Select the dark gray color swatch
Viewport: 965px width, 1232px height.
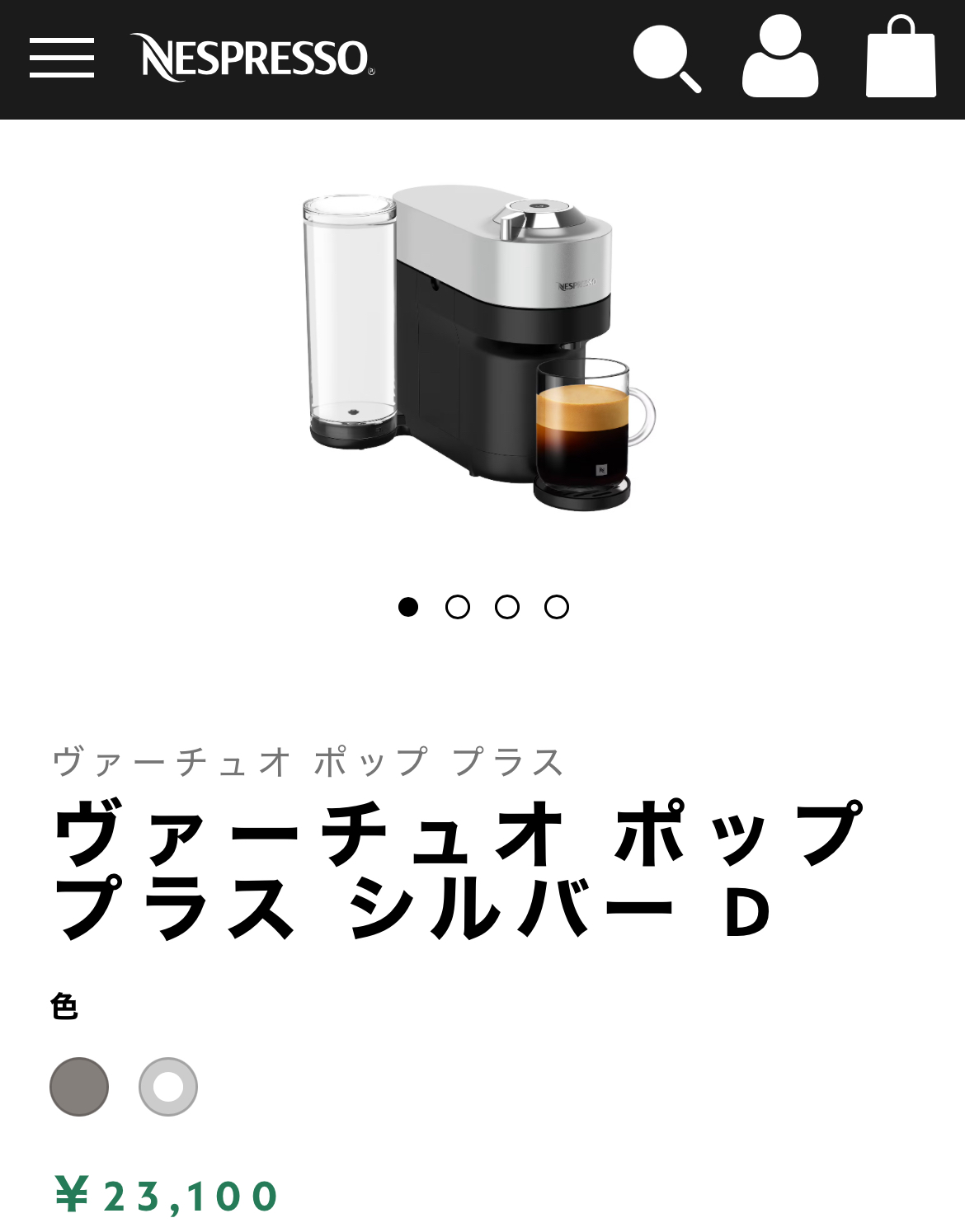point(79,1087)
